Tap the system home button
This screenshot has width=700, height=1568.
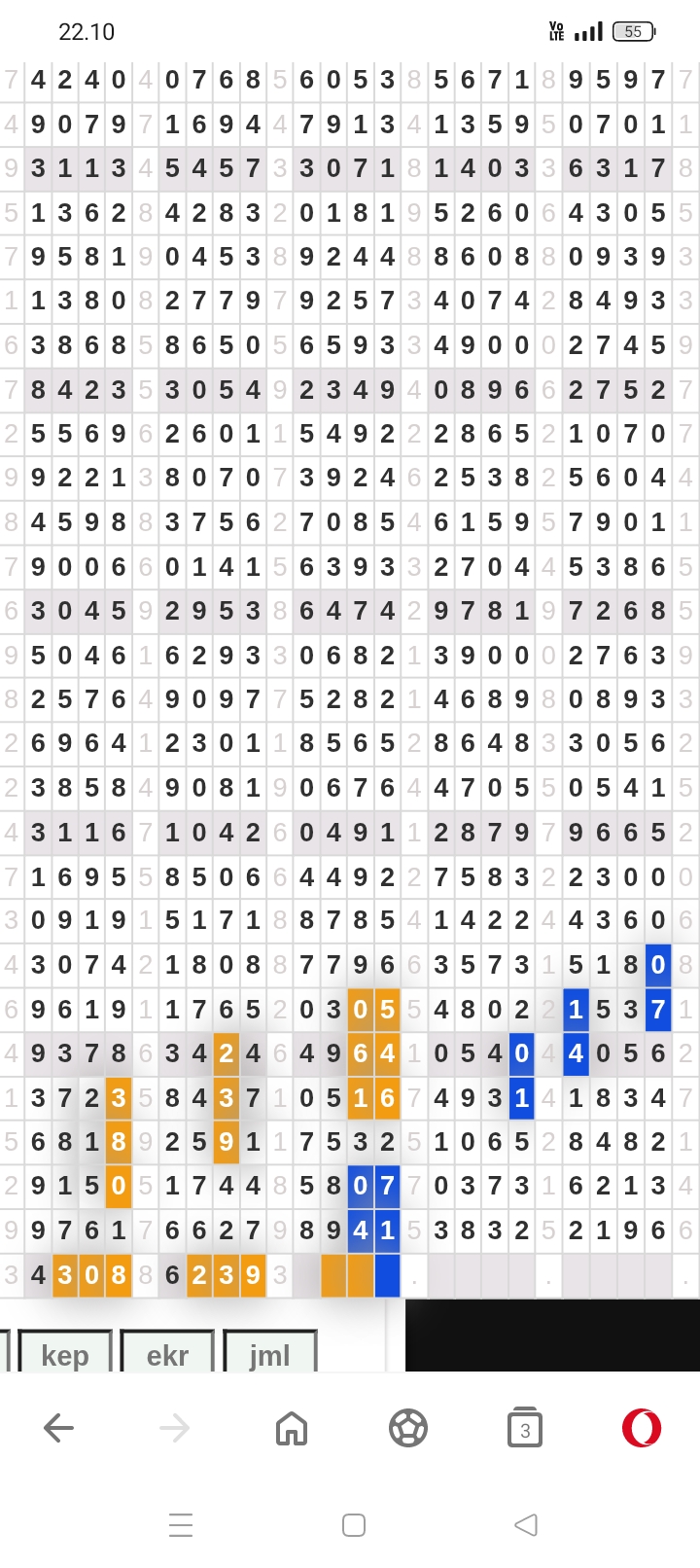pos(354,1524)
